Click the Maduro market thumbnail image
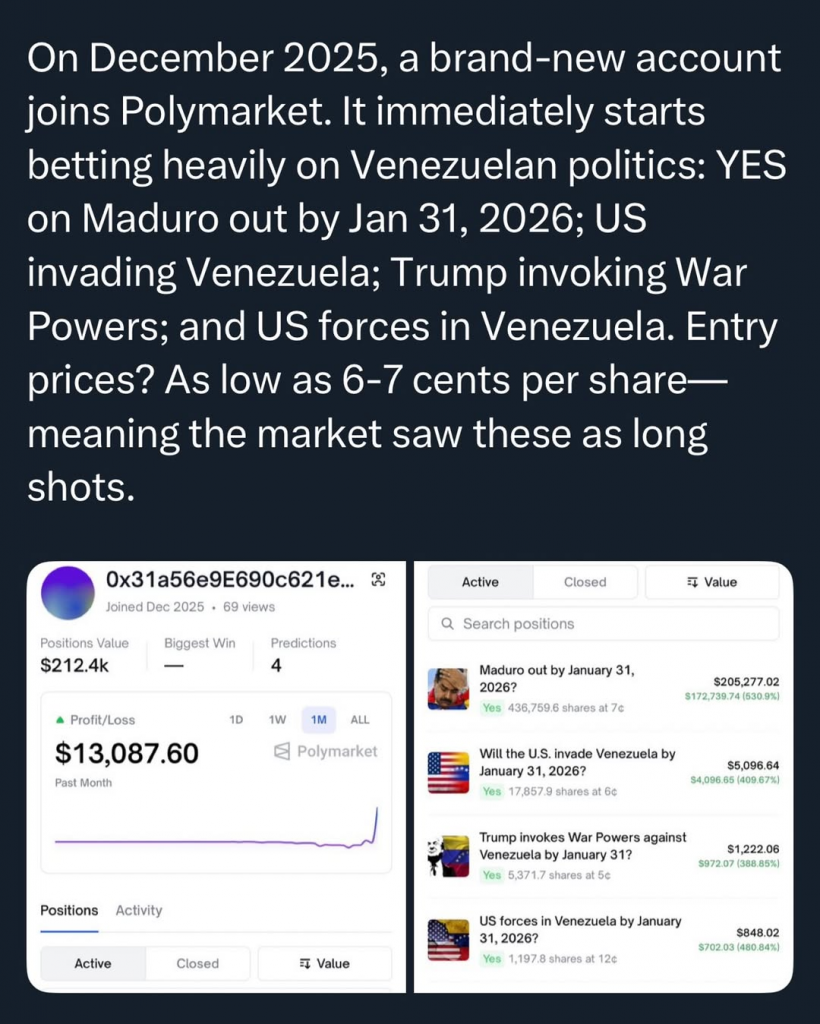The width and height of the screenshot is (820, 1024). [448, 688]
